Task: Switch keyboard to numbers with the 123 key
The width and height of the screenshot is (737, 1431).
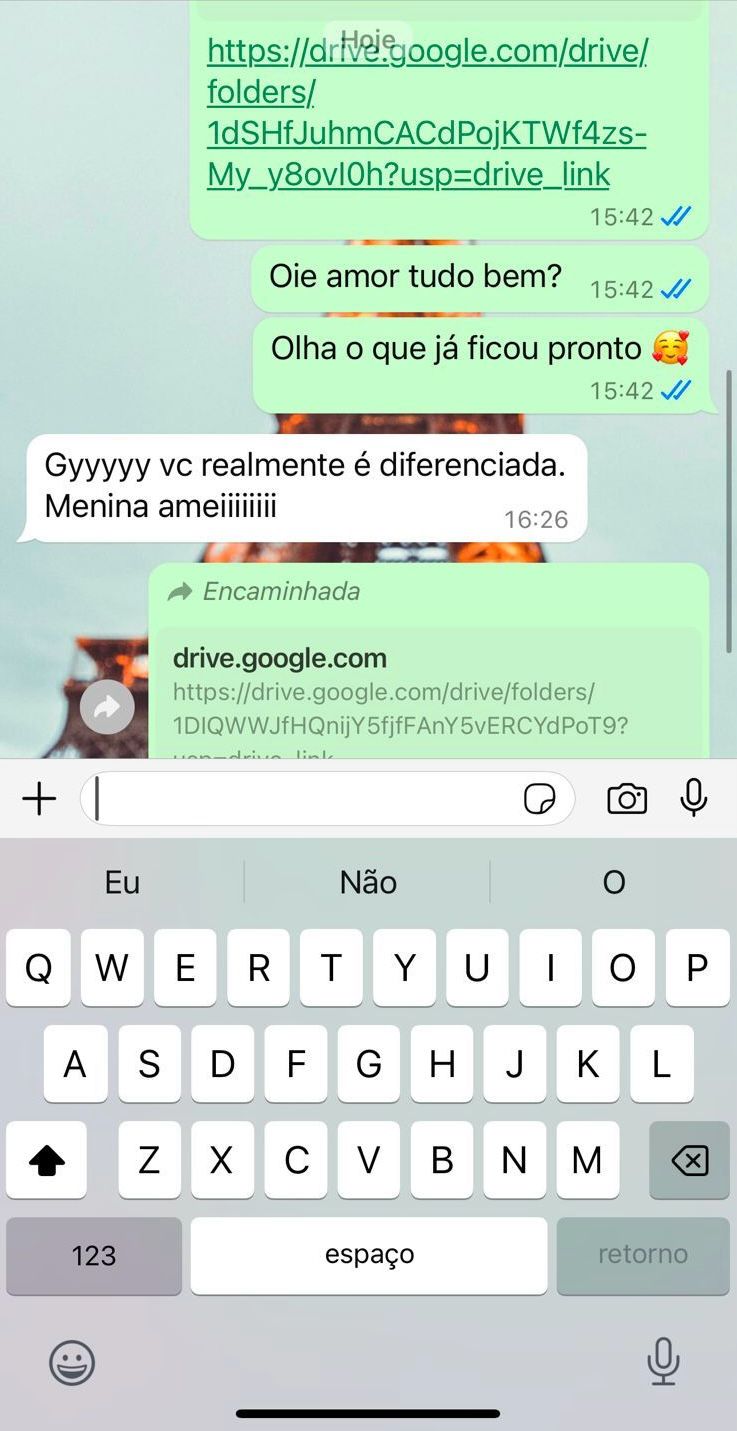Action: tap(94, 1255)
